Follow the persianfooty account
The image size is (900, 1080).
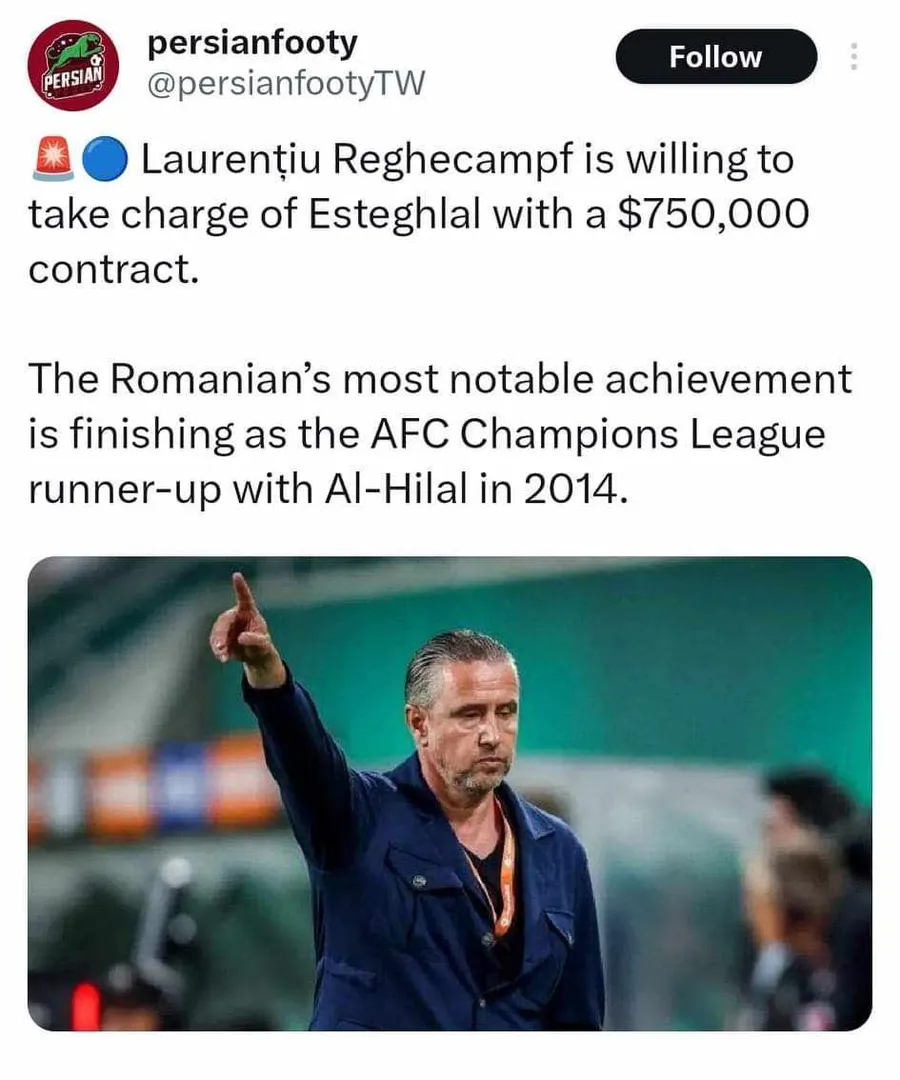(x=715, y=57)
